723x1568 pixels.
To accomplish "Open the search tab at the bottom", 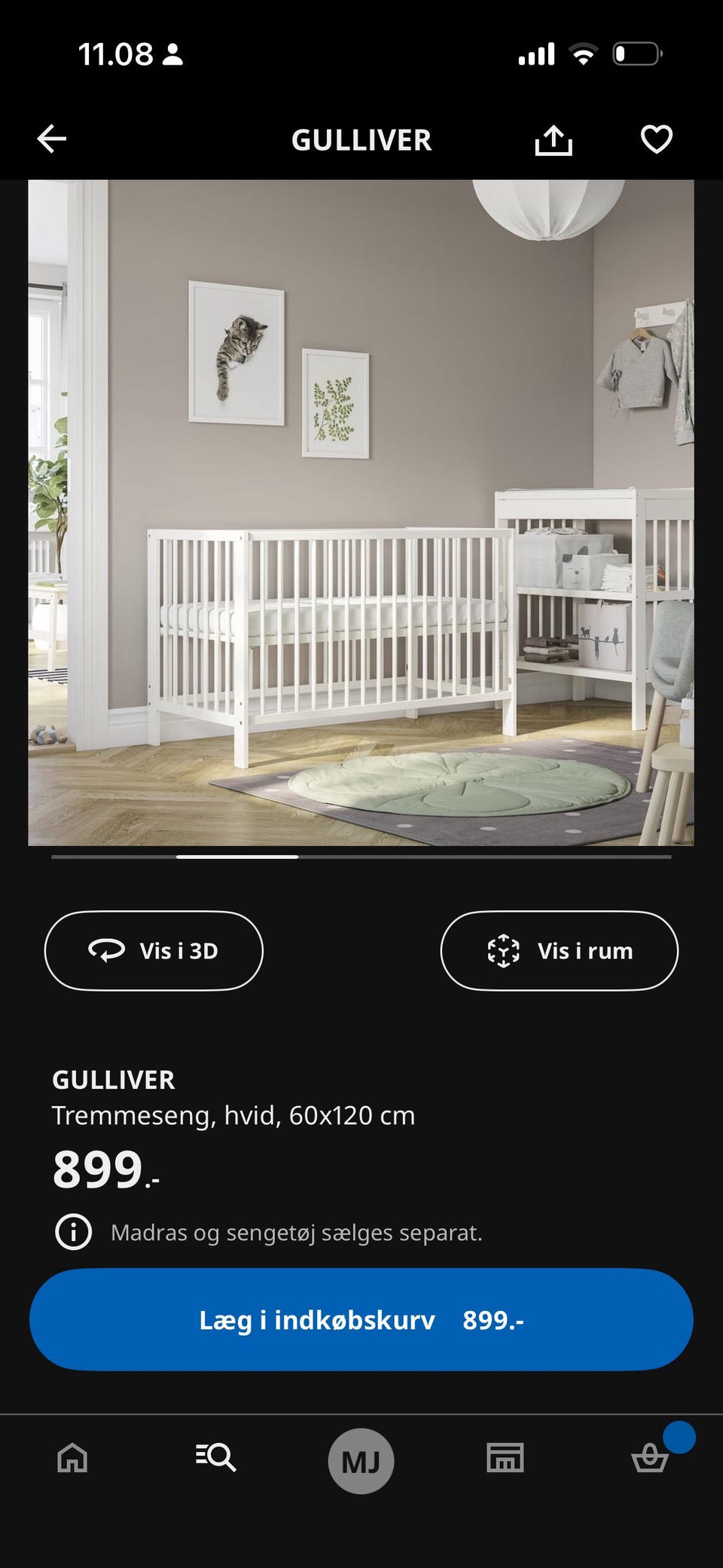I will pos(216,1457).
